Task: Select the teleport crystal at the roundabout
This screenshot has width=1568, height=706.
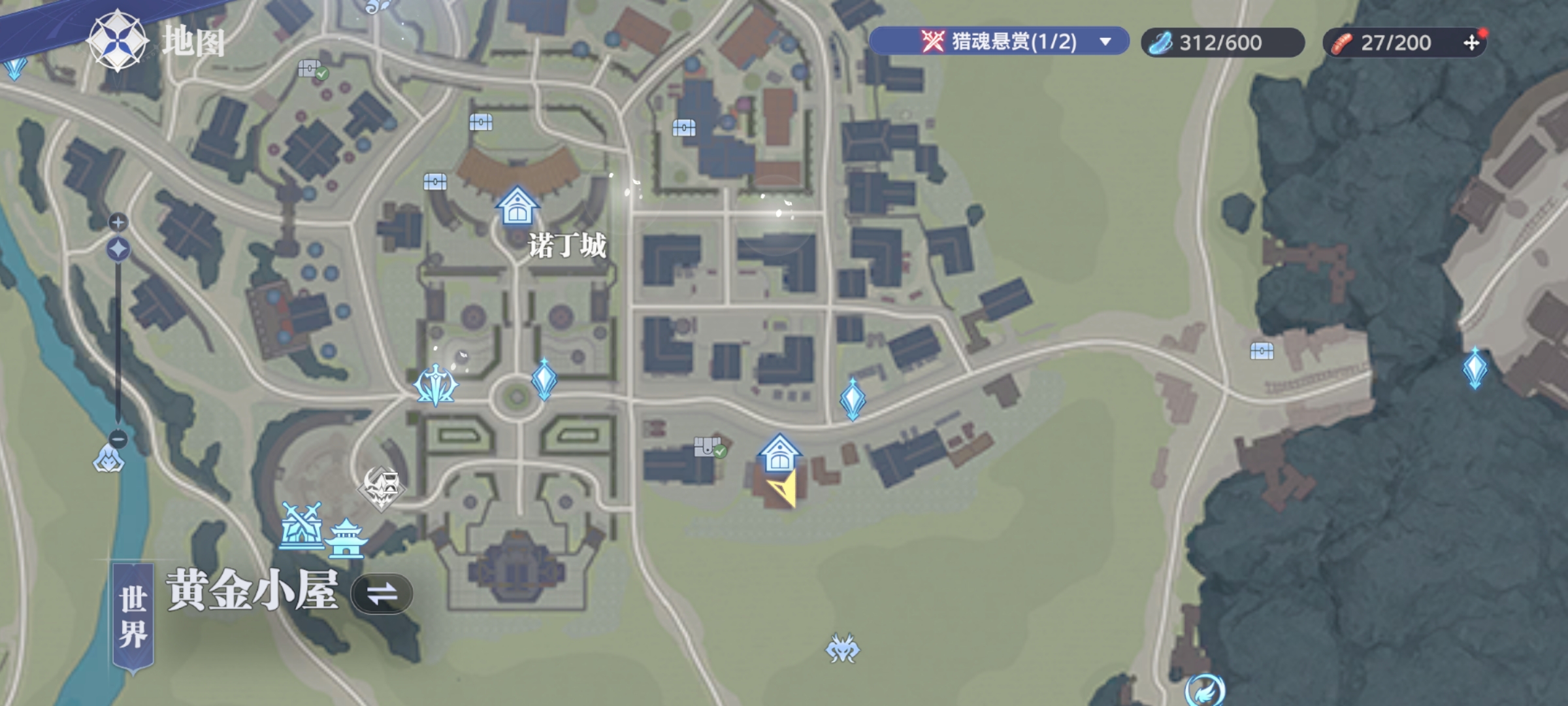Action: 544,379
